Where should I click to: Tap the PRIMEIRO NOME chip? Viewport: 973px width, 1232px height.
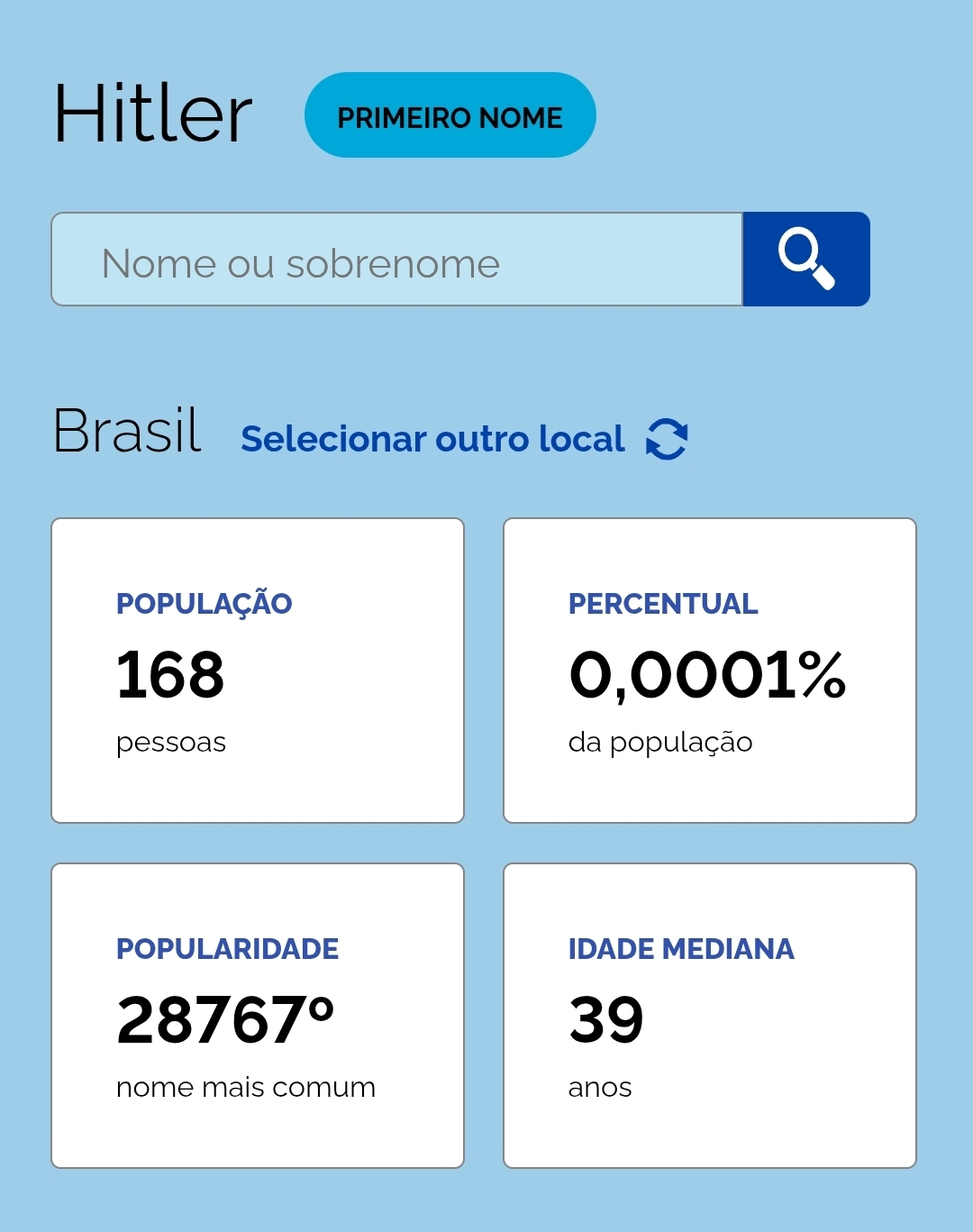coord(450,115)
